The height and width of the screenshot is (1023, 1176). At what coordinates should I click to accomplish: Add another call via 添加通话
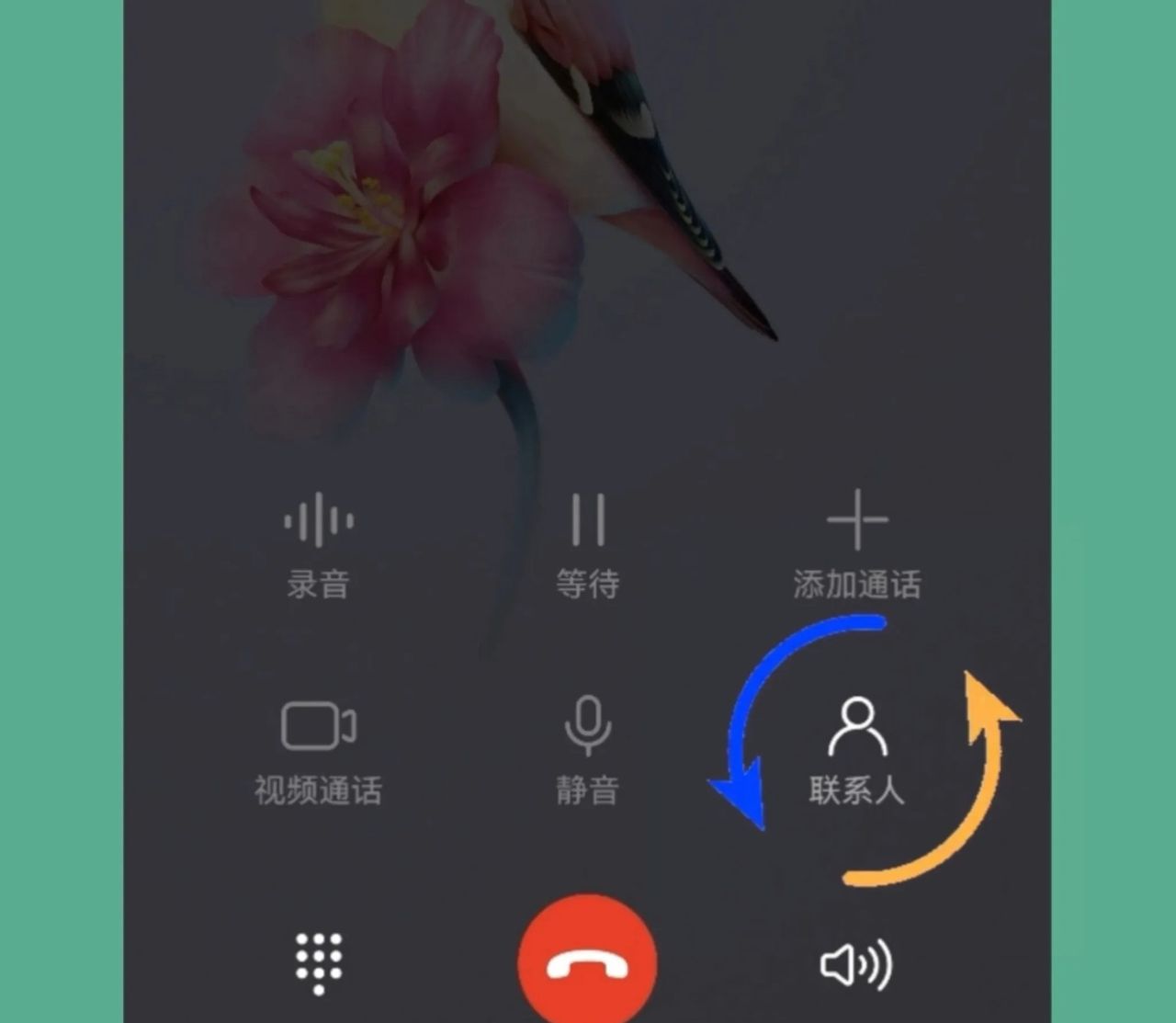[857, 544]
